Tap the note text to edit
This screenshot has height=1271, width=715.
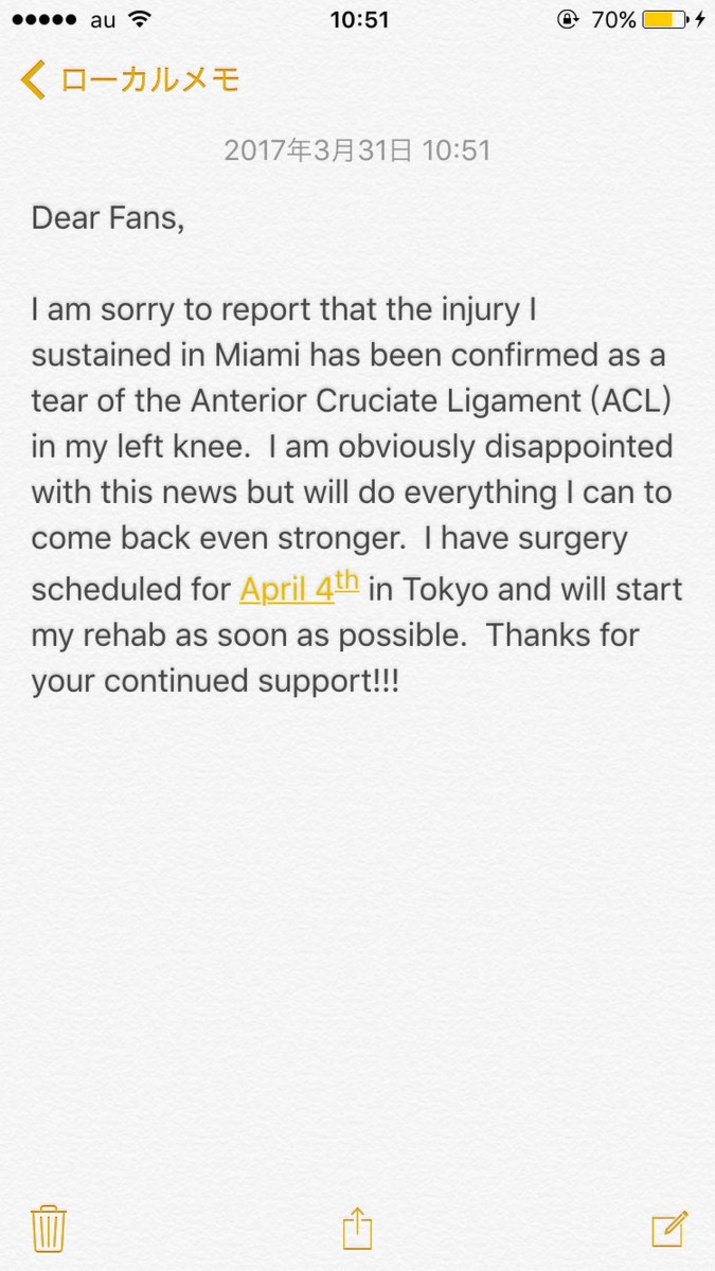(356, 449)
